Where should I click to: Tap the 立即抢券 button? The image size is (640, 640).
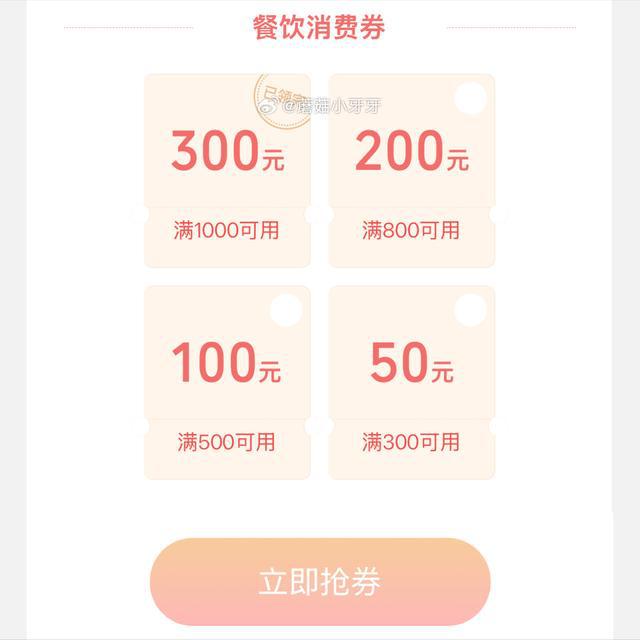pos(320,582)
